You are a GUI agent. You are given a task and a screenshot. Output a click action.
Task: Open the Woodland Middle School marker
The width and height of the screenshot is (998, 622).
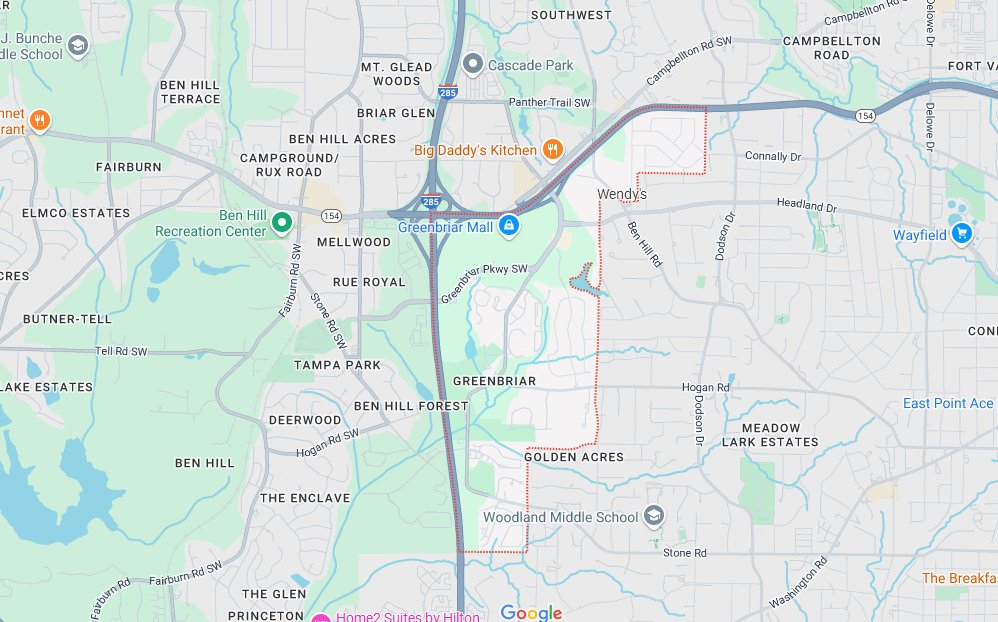tap(654, 516)
